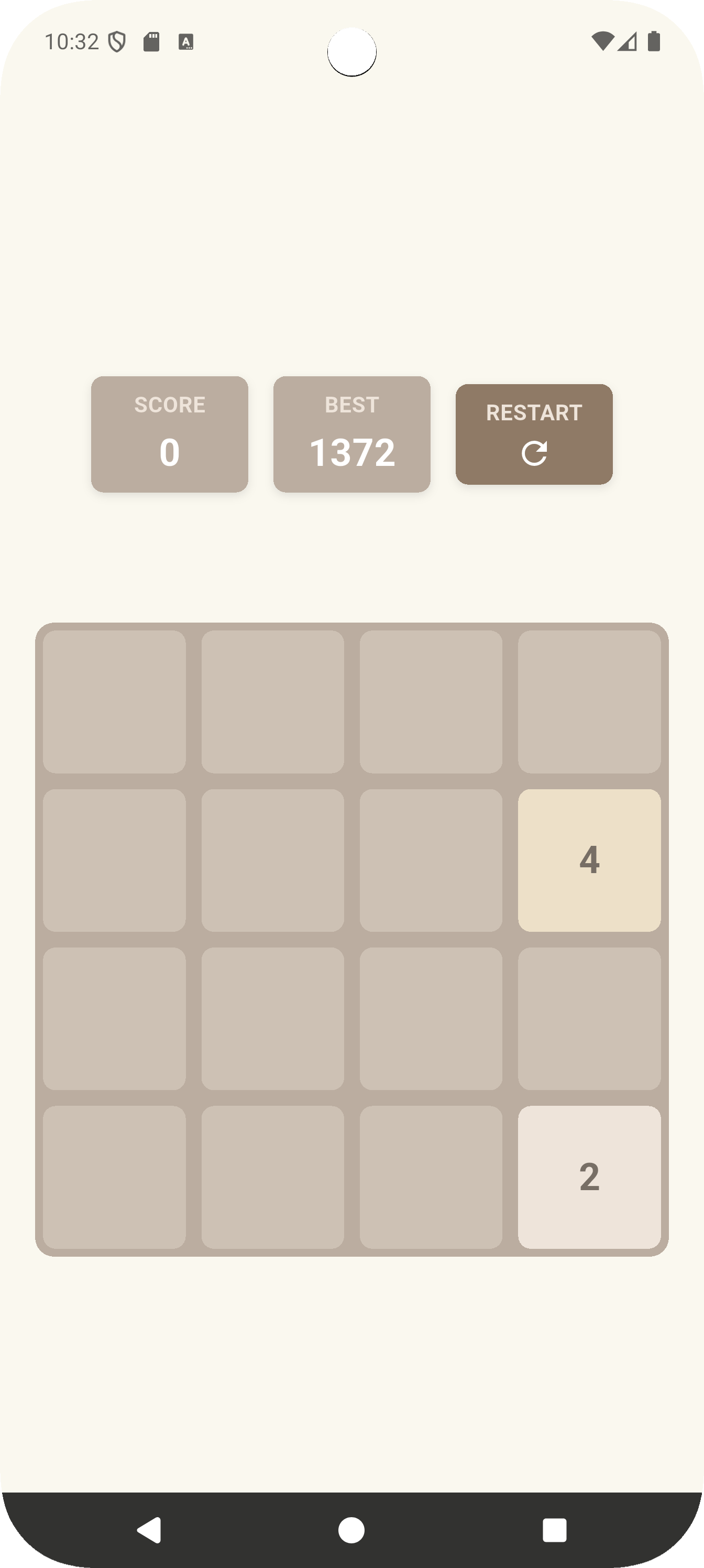The width and height of the screenshot is (704, 1568).
Task: Open the recent apps overview
Action: (x=554, y=1530)
